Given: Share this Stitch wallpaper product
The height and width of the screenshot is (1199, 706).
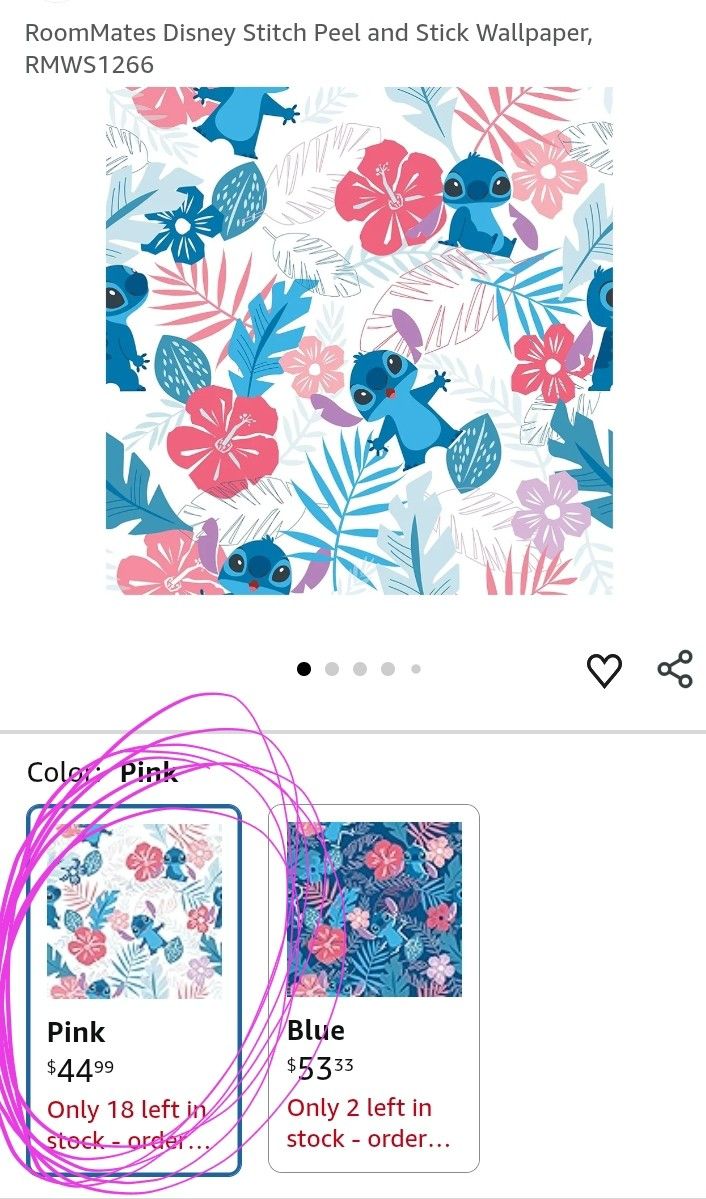Looking at the screenshot, I should tap(675, 669).
